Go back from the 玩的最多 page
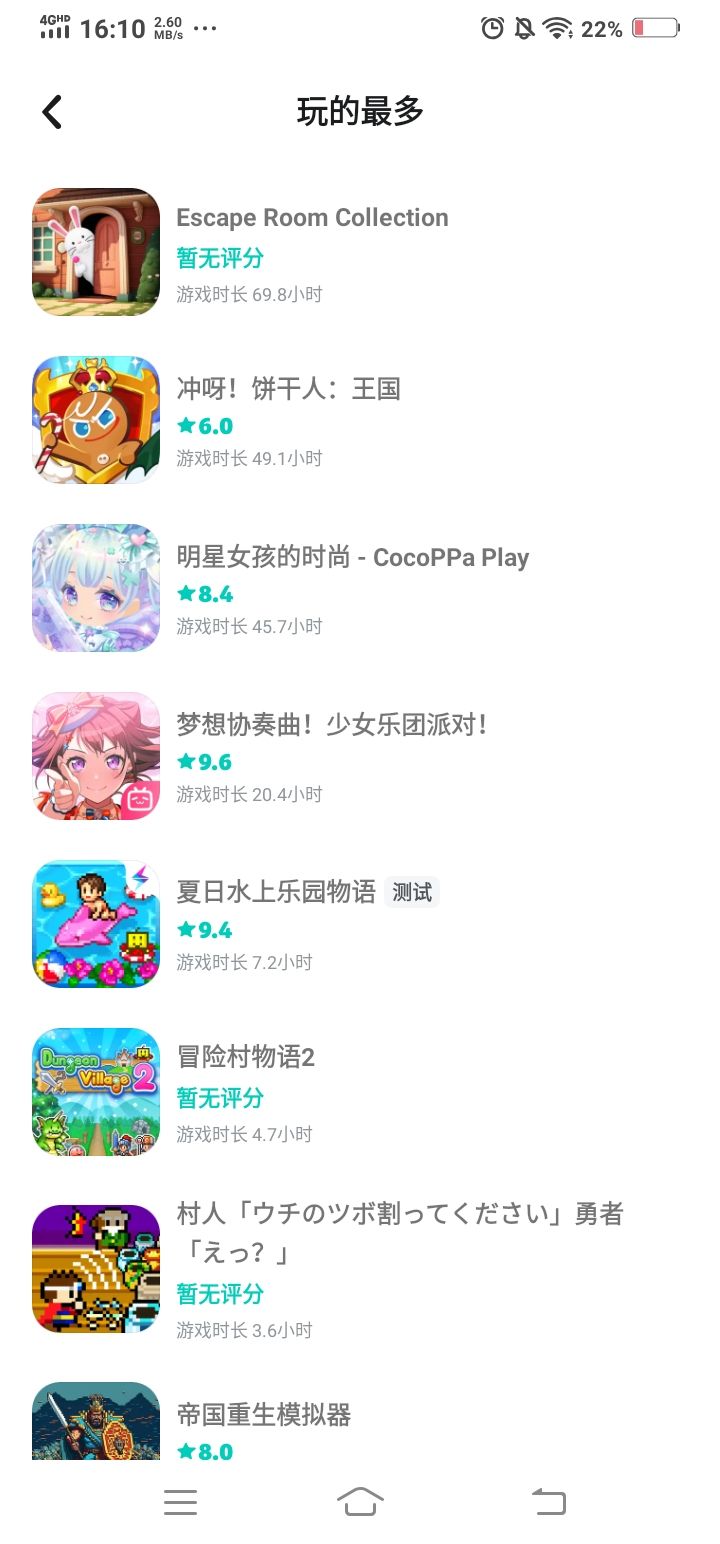Image resolution: width=720 pixels, height=1544 pixels. [x=53, y=112]
